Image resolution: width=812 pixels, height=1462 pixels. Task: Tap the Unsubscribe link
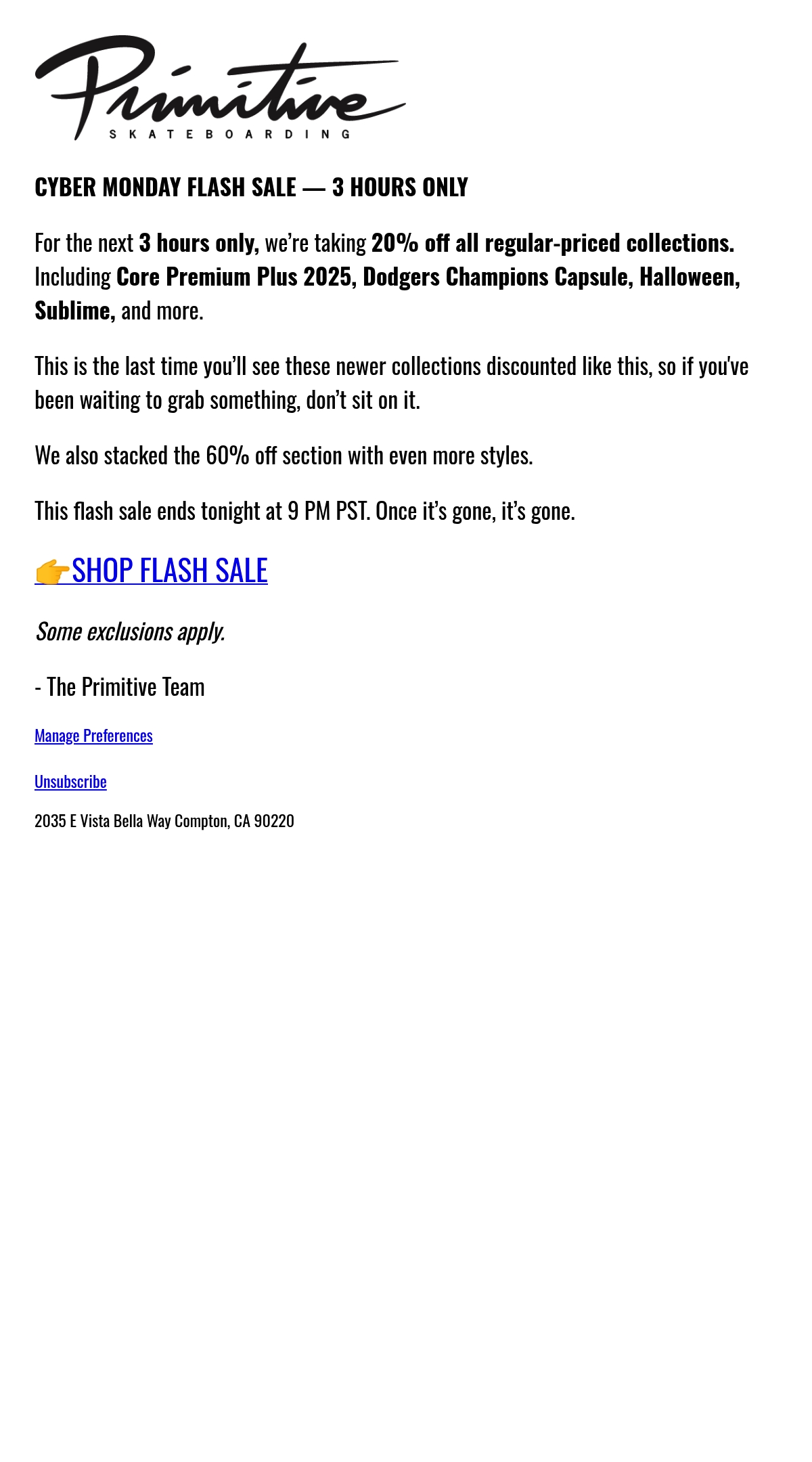pyautogui.click(x=70, y=781)
